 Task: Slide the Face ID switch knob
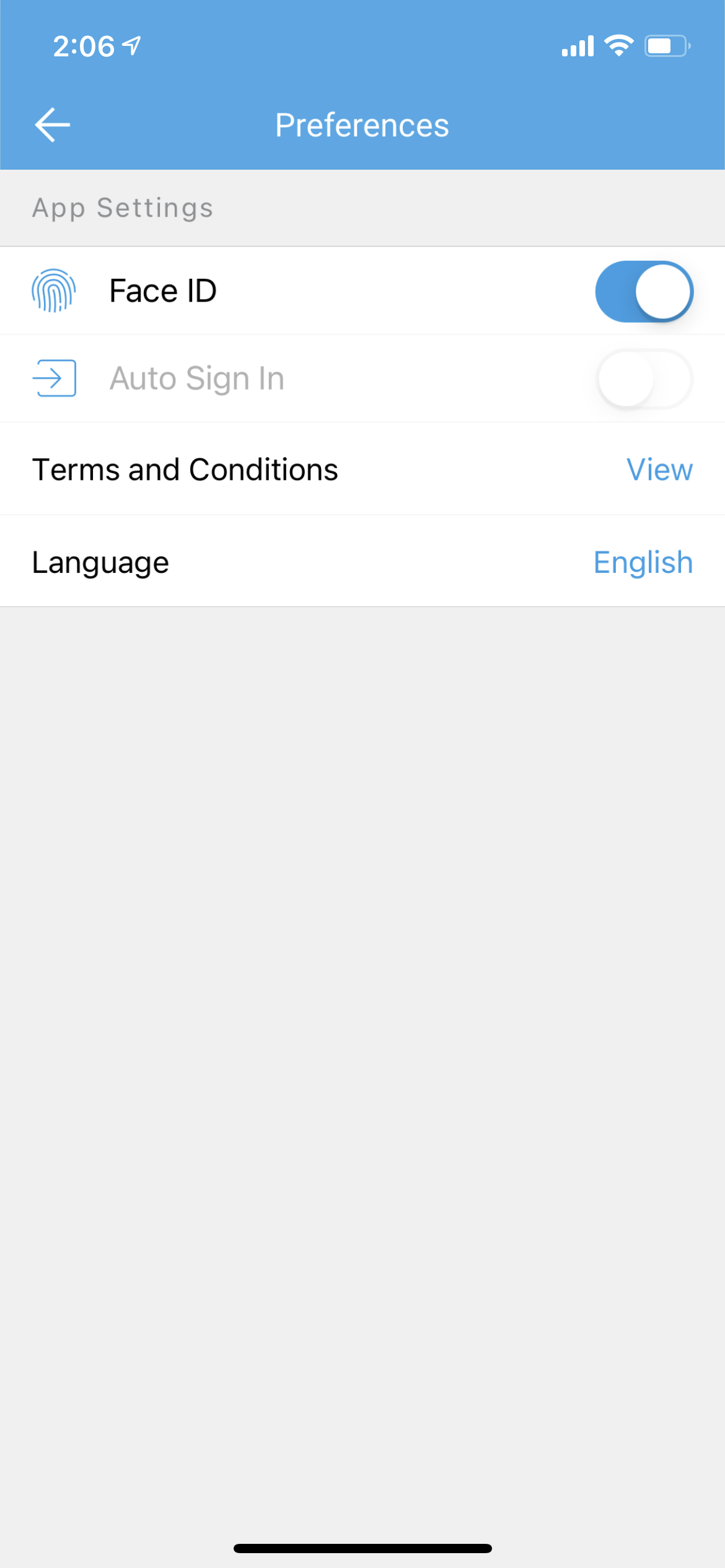coord(663,290)
